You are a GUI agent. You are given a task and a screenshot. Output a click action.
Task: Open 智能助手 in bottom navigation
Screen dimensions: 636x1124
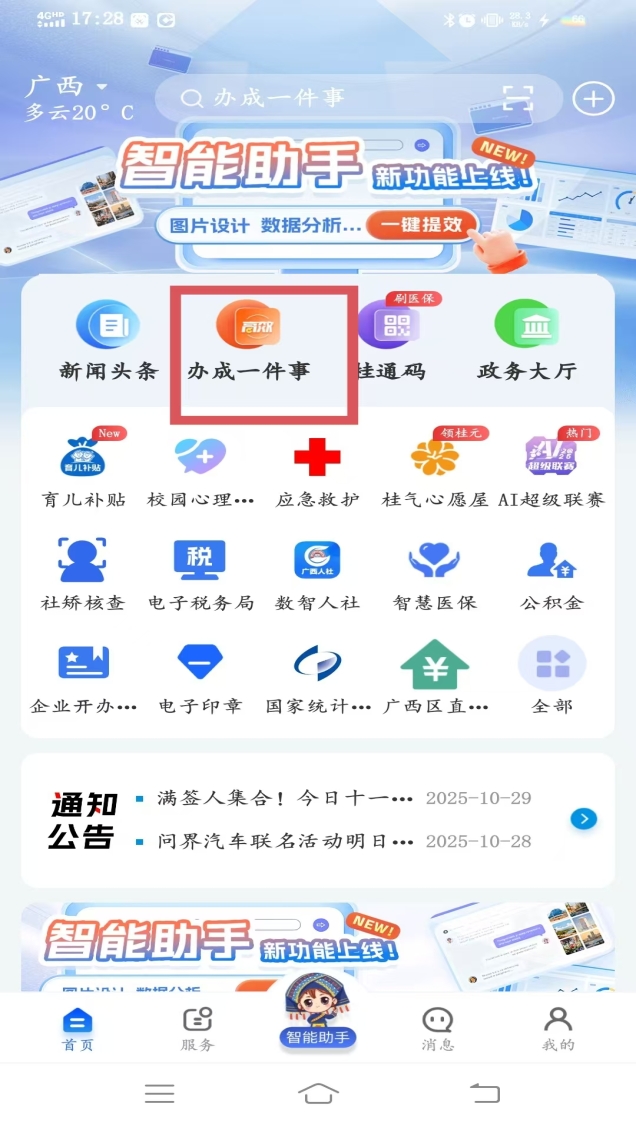coord(317,1015)
